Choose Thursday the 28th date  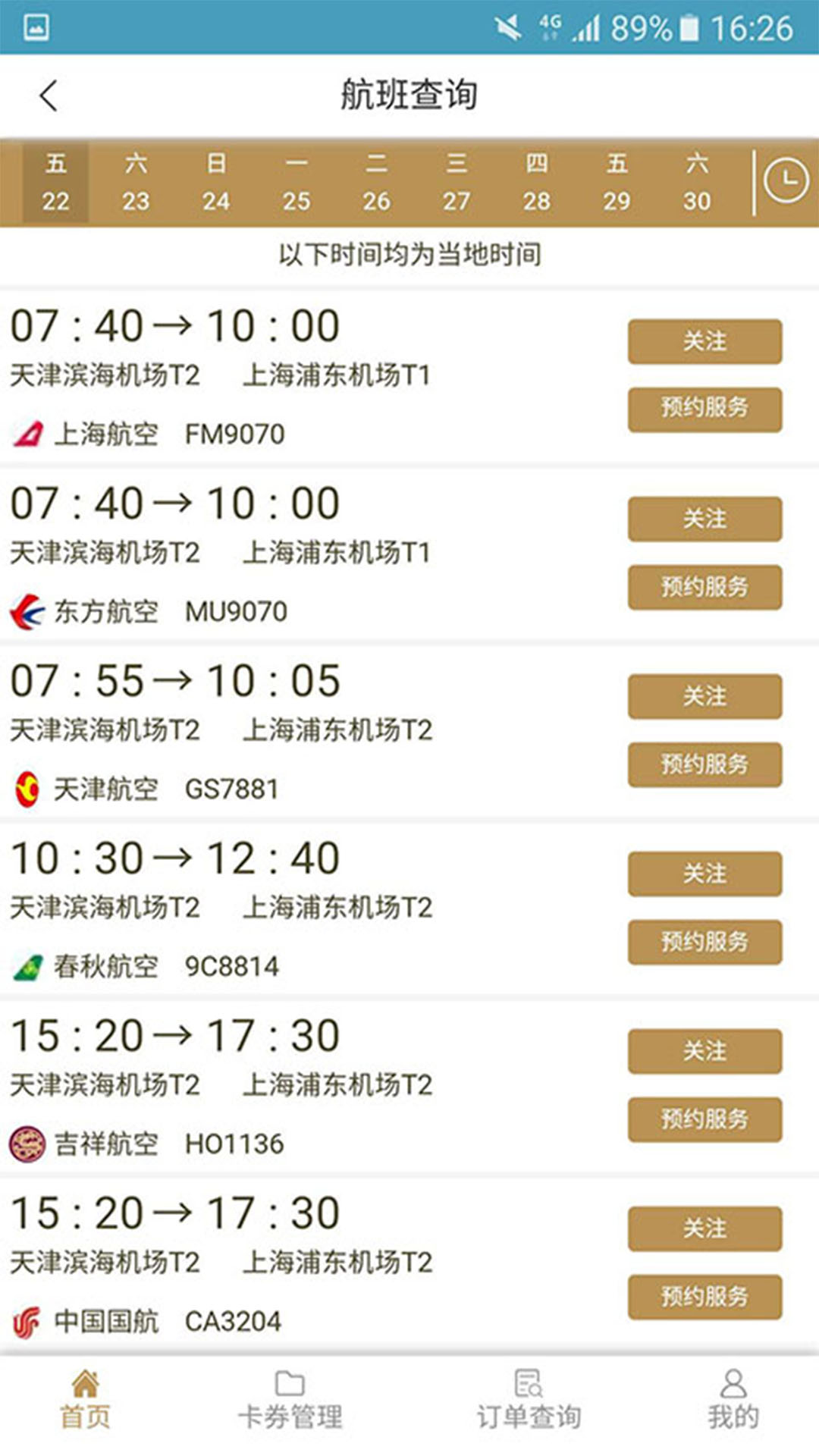(536, 183)
